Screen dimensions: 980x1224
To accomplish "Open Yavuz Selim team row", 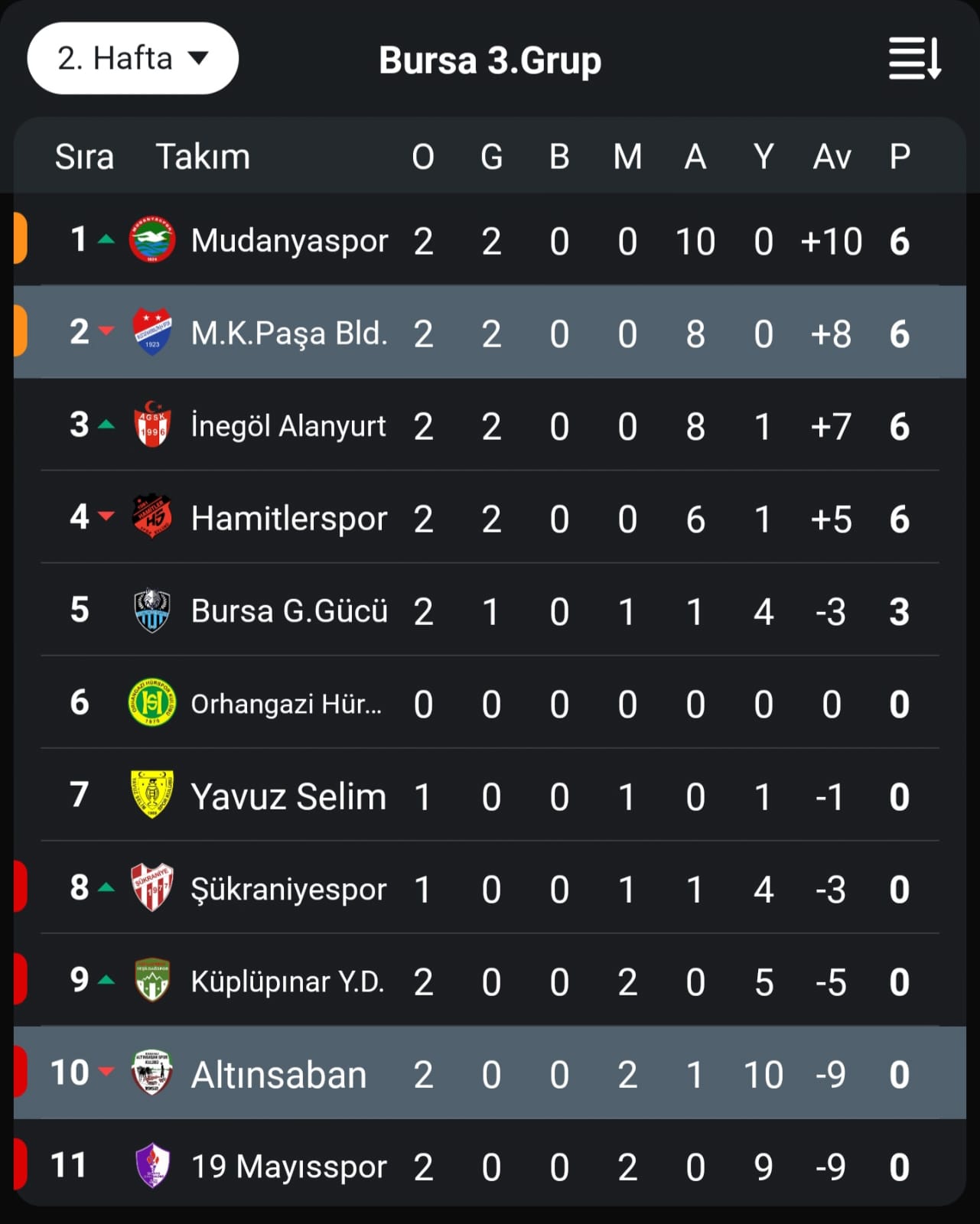I will (289, 796).
